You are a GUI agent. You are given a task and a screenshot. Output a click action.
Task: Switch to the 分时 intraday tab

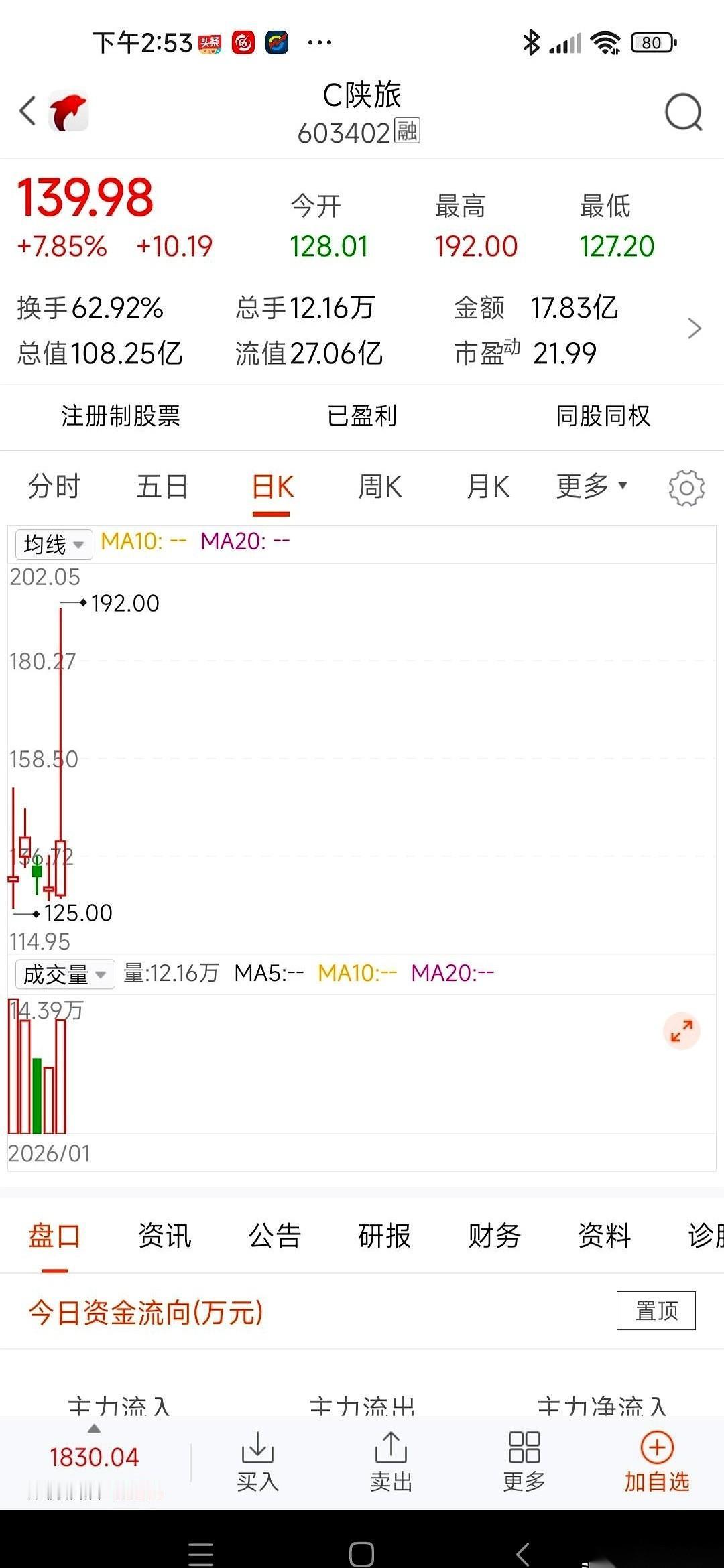(52, 487)
